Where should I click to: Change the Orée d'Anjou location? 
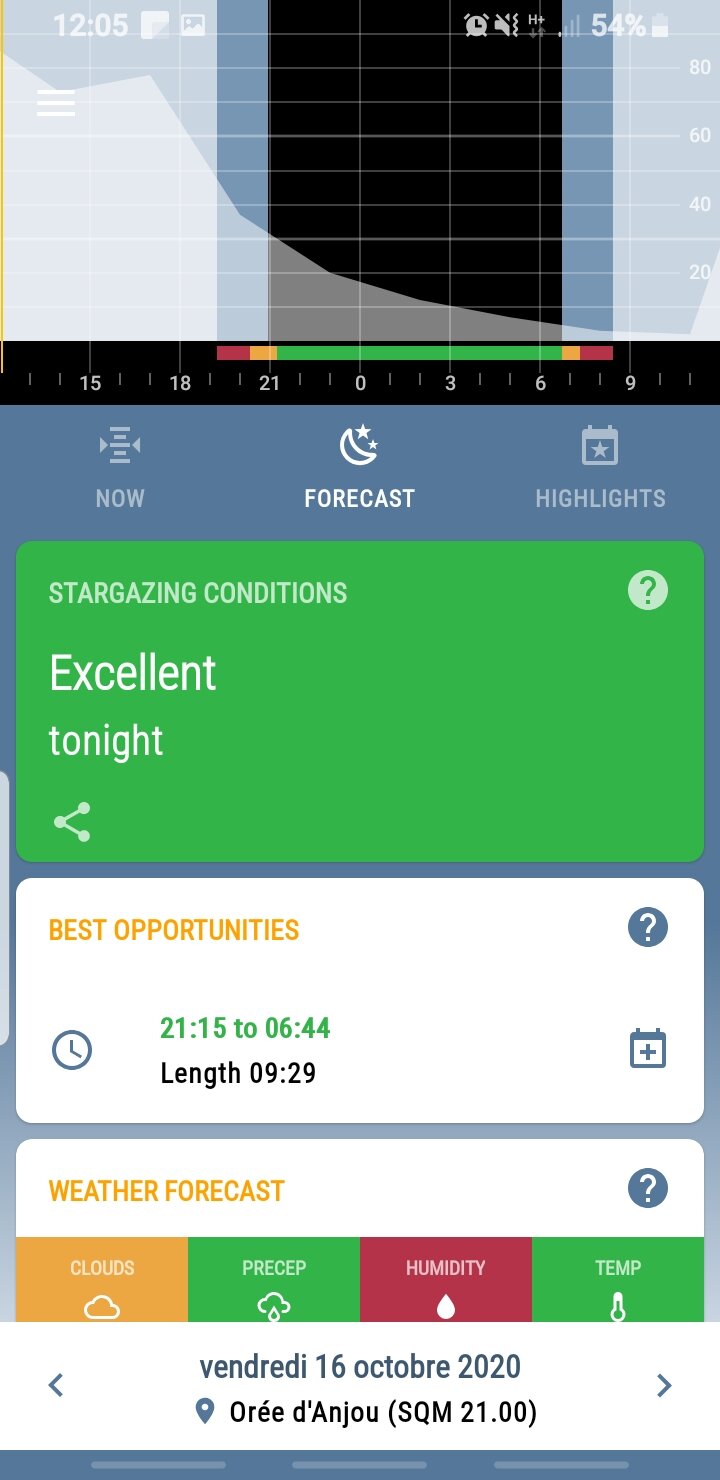click(366, 1413)
